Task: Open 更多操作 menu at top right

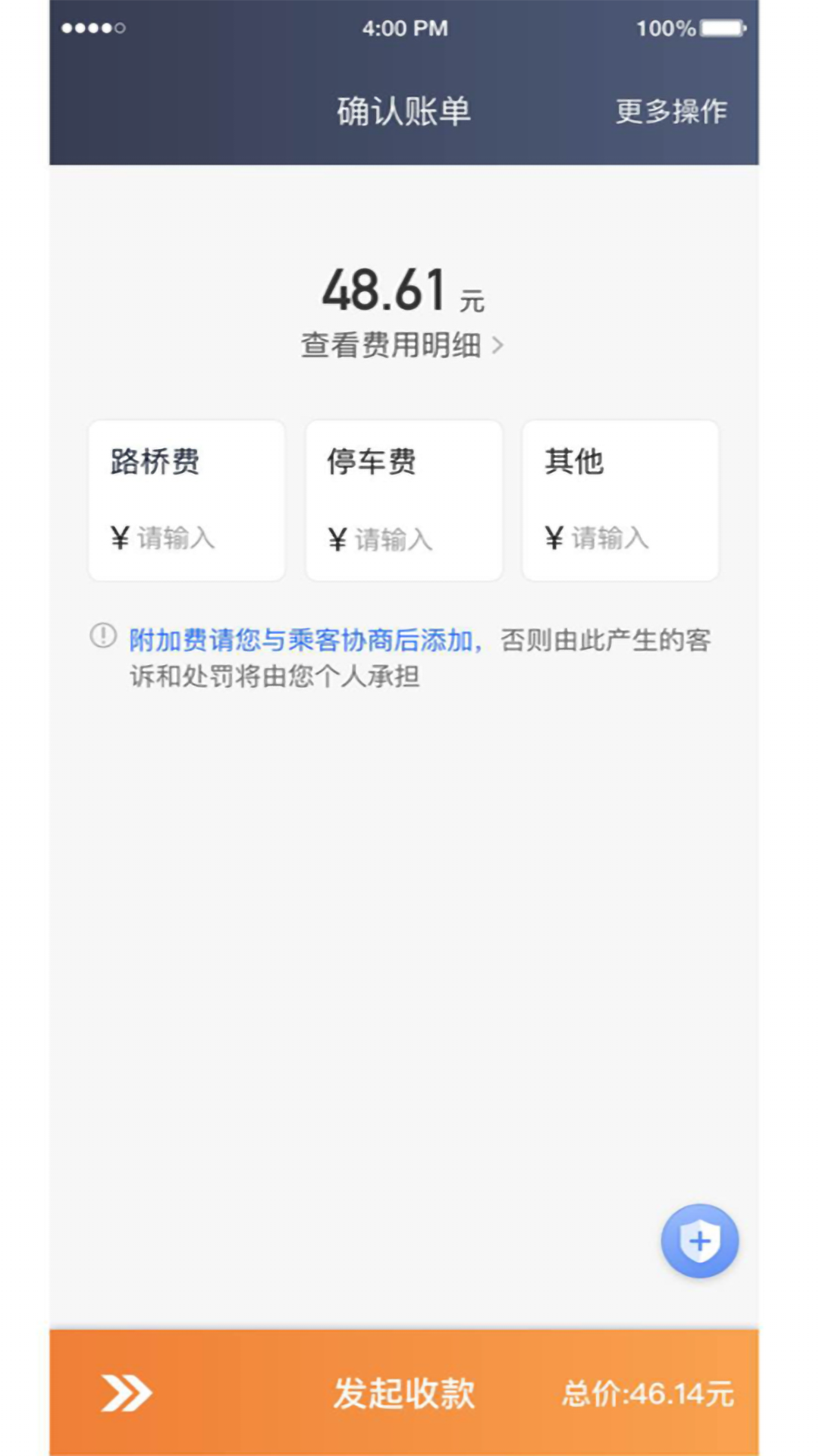Action: (671, 111)
